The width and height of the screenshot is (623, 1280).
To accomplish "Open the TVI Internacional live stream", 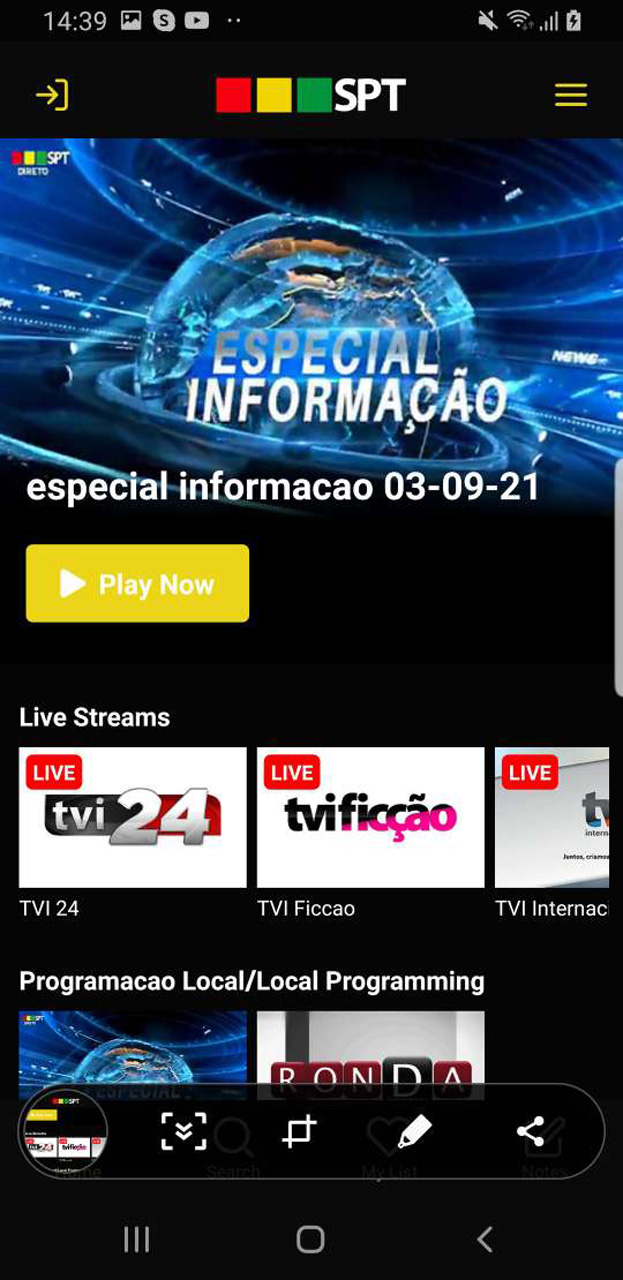I will tap(552, 817).
